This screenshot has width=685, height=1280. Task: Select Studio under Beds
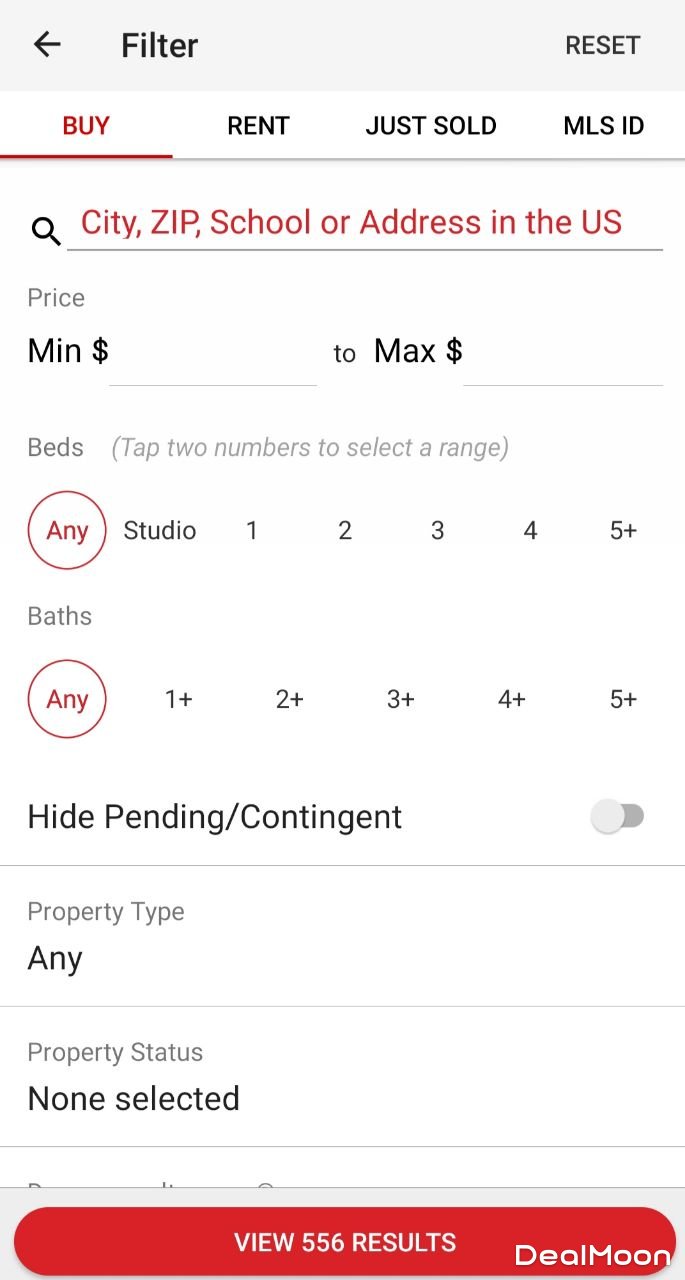[x=160, y=530]
